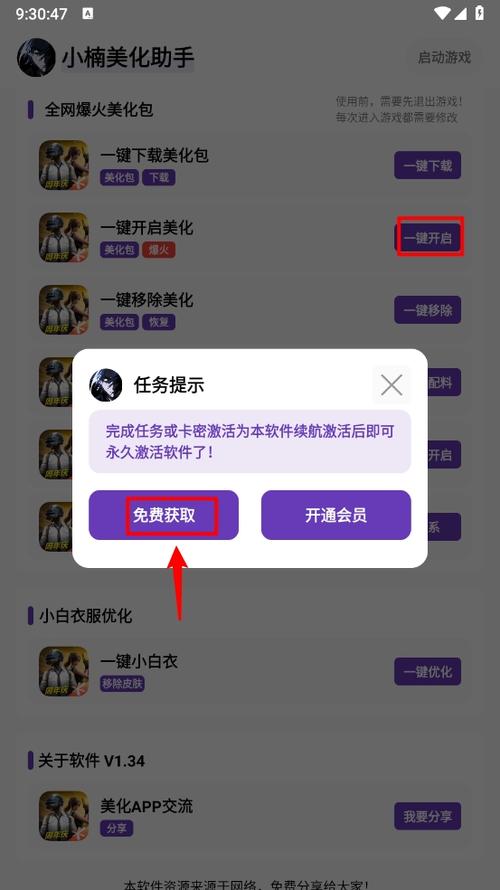This screenshot has height=890, width=500.
Task: Select 开通会员 to become a member
Action: [x=336, y=515]
